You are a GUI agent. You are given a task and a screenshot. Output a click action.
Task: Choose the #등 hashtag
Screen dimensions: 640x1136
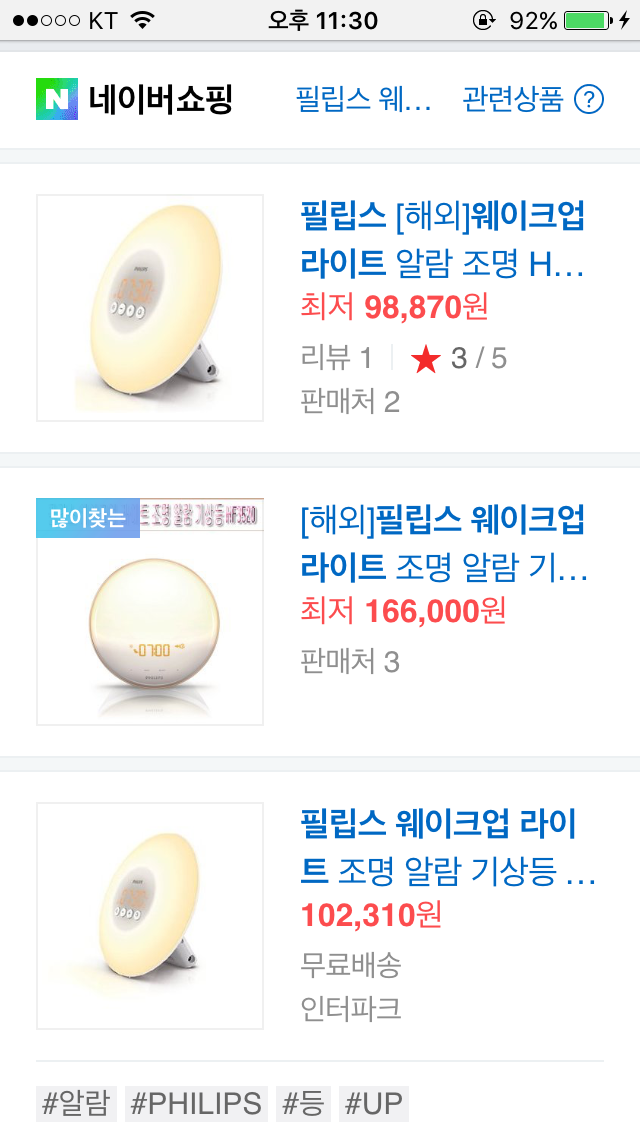coord(303,1104)
